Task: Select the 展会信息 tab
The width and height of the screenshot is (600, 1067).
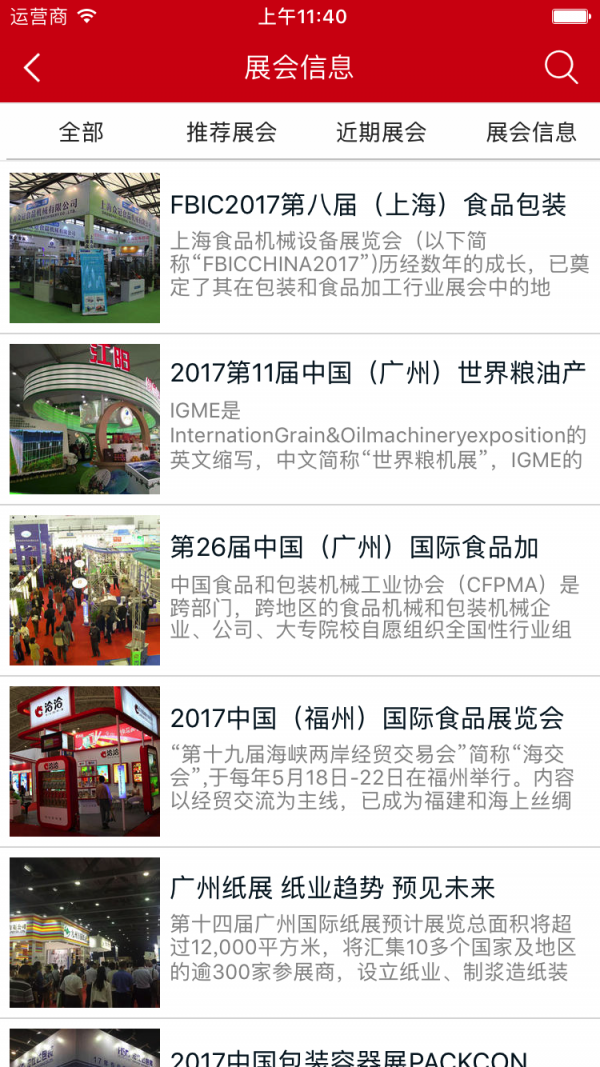Action: click(x=531, y=132)
